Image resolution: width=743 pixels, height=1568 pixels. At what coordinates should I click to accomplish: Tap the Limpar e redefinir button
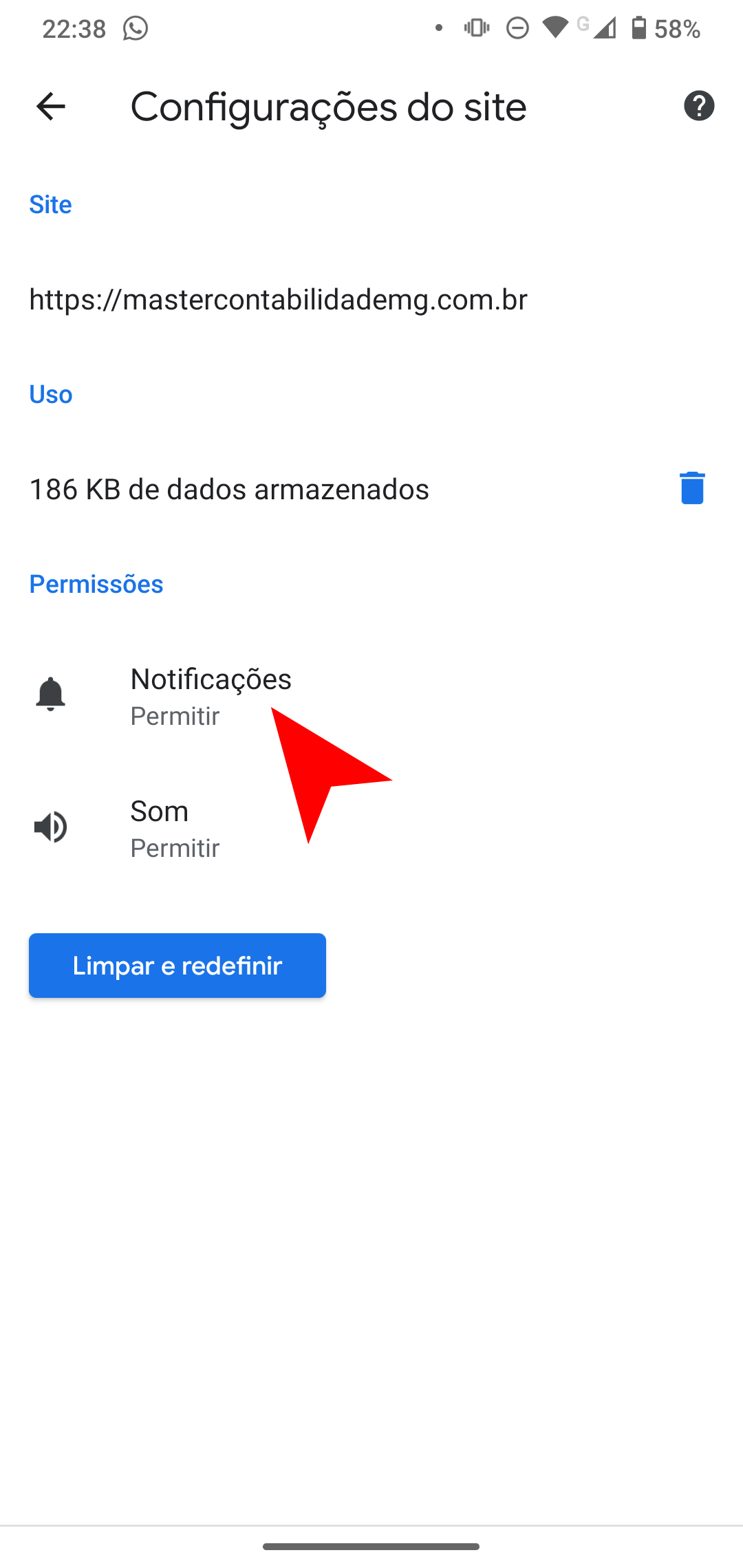[x=177, y=966]
